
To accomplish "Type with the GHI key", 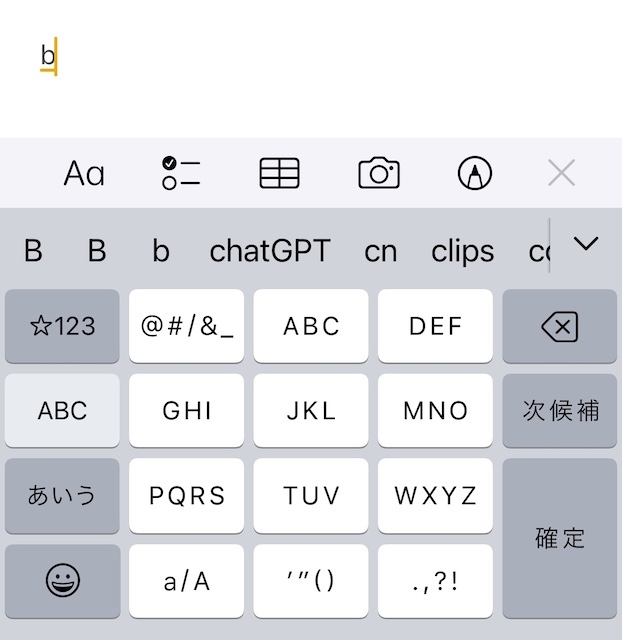I will [187, 410].
